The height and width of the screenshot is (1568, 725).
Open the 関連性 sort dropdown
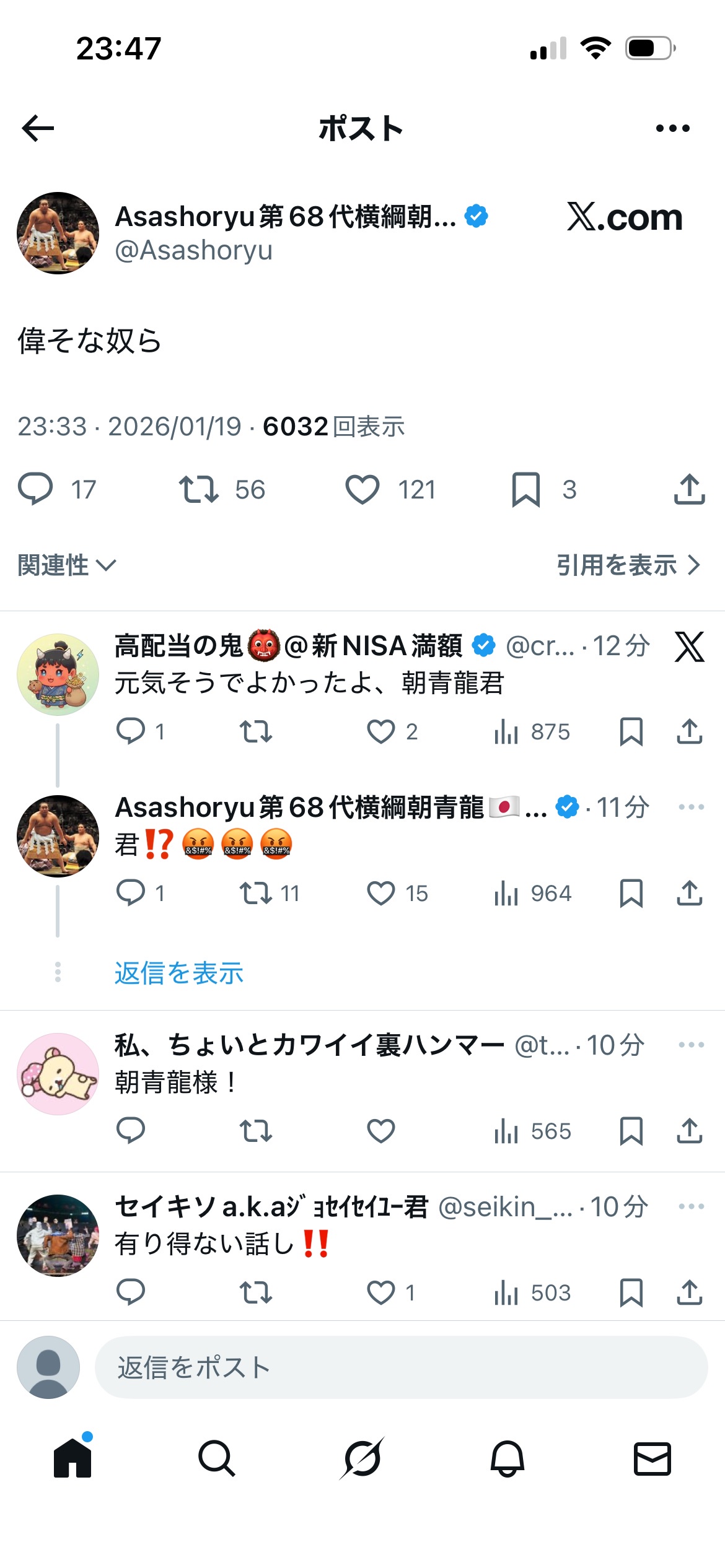click(67, 565)
